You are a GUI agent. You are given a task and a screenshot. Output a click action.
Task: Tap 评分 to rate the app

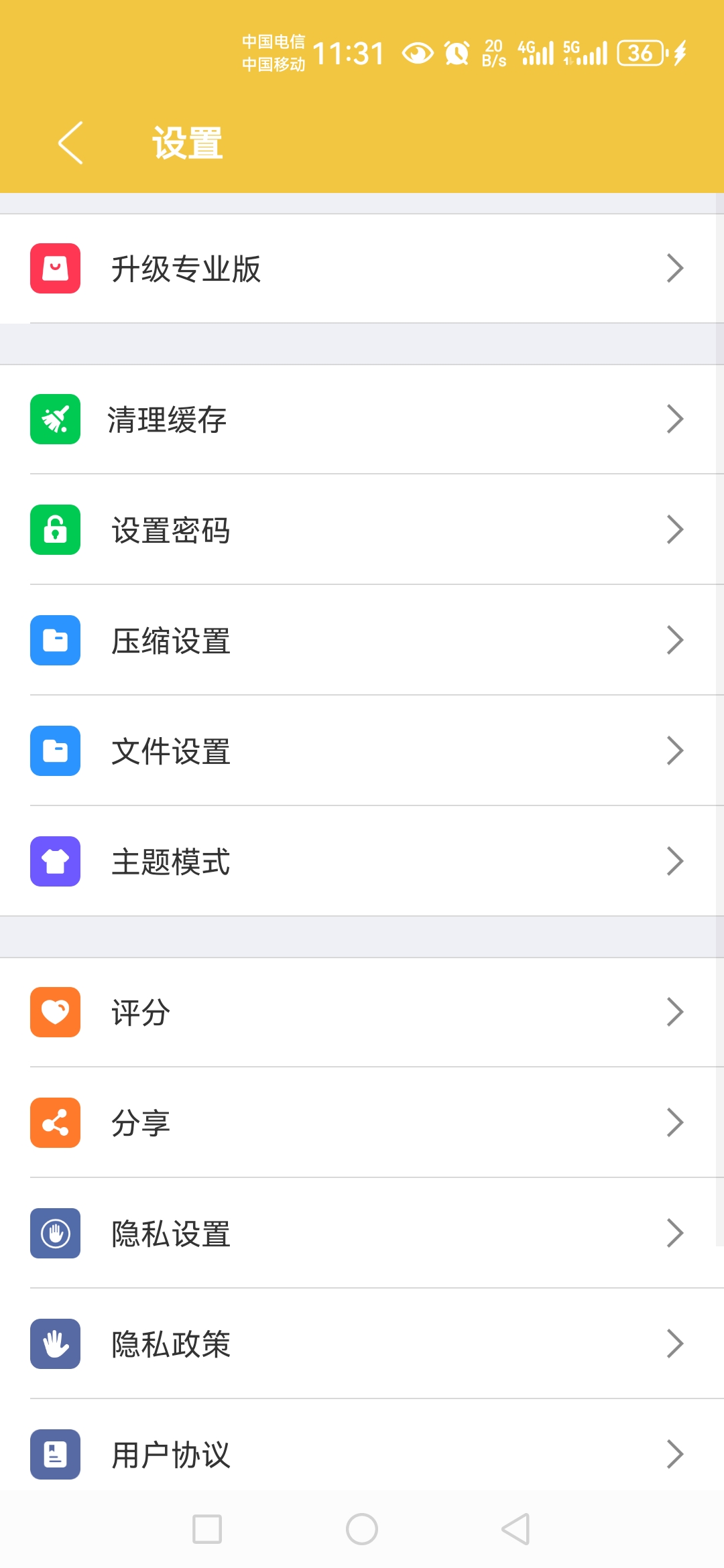pos(362,1012)
